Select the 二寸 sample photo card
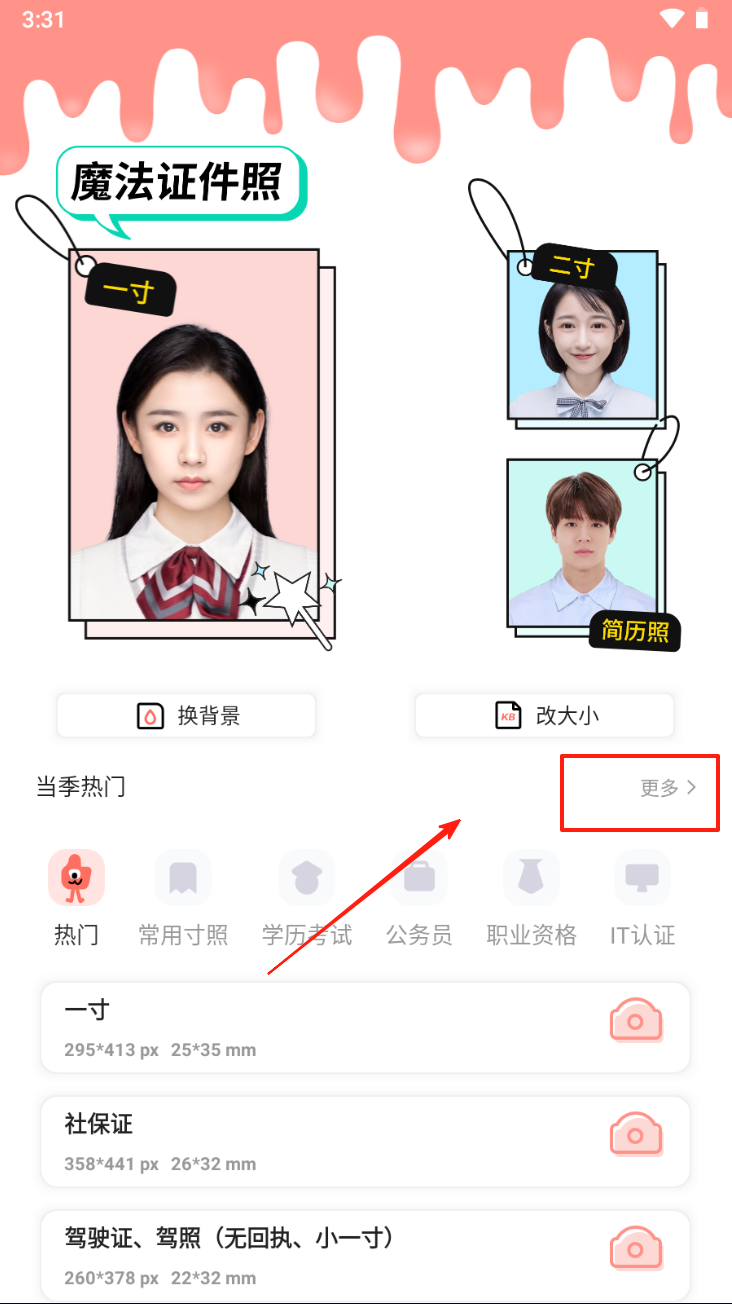The height and width of the screenshot is (1304, 732). (x=583, y=336)
